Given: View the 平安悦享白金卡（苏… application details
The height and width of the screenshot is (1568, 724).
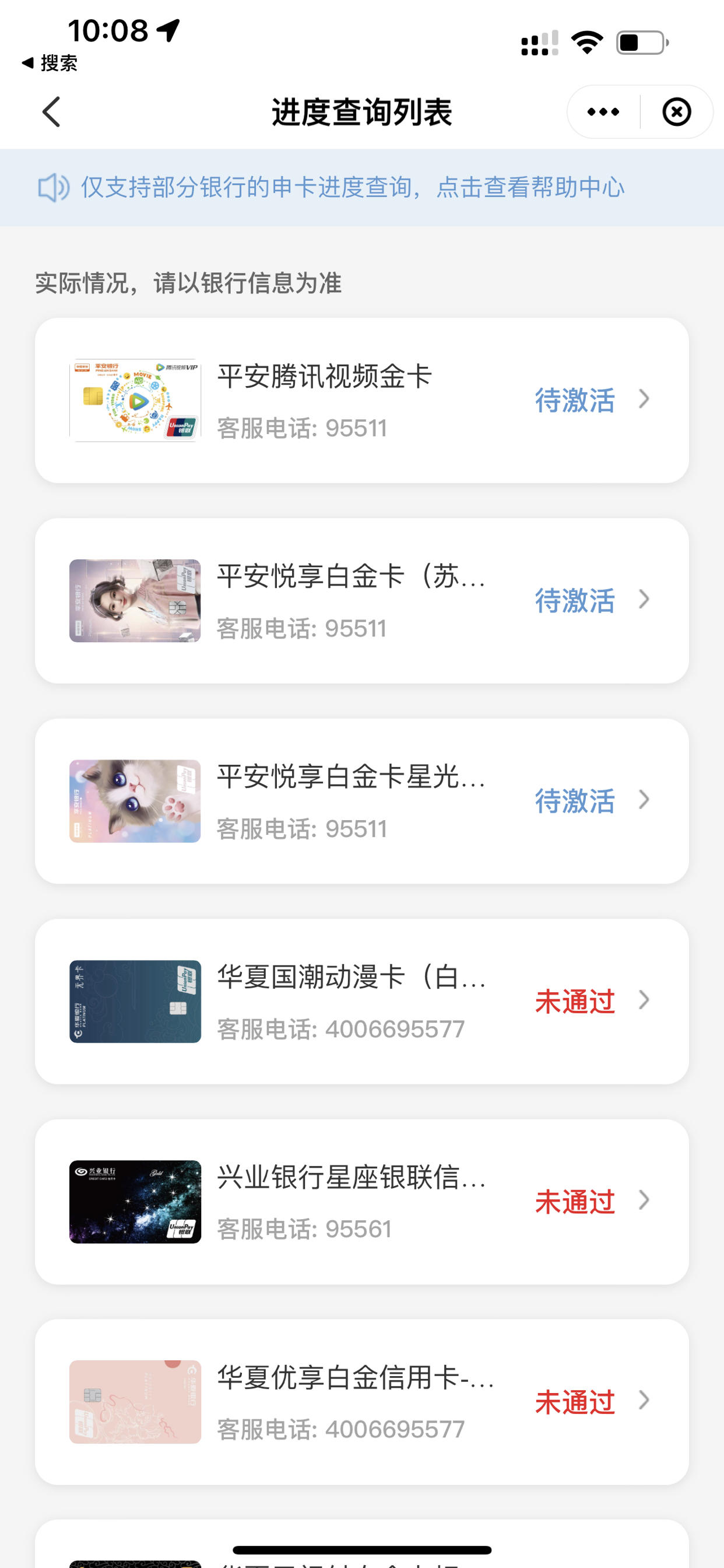Looking at the screenshot, I should (x=362, y=601).
